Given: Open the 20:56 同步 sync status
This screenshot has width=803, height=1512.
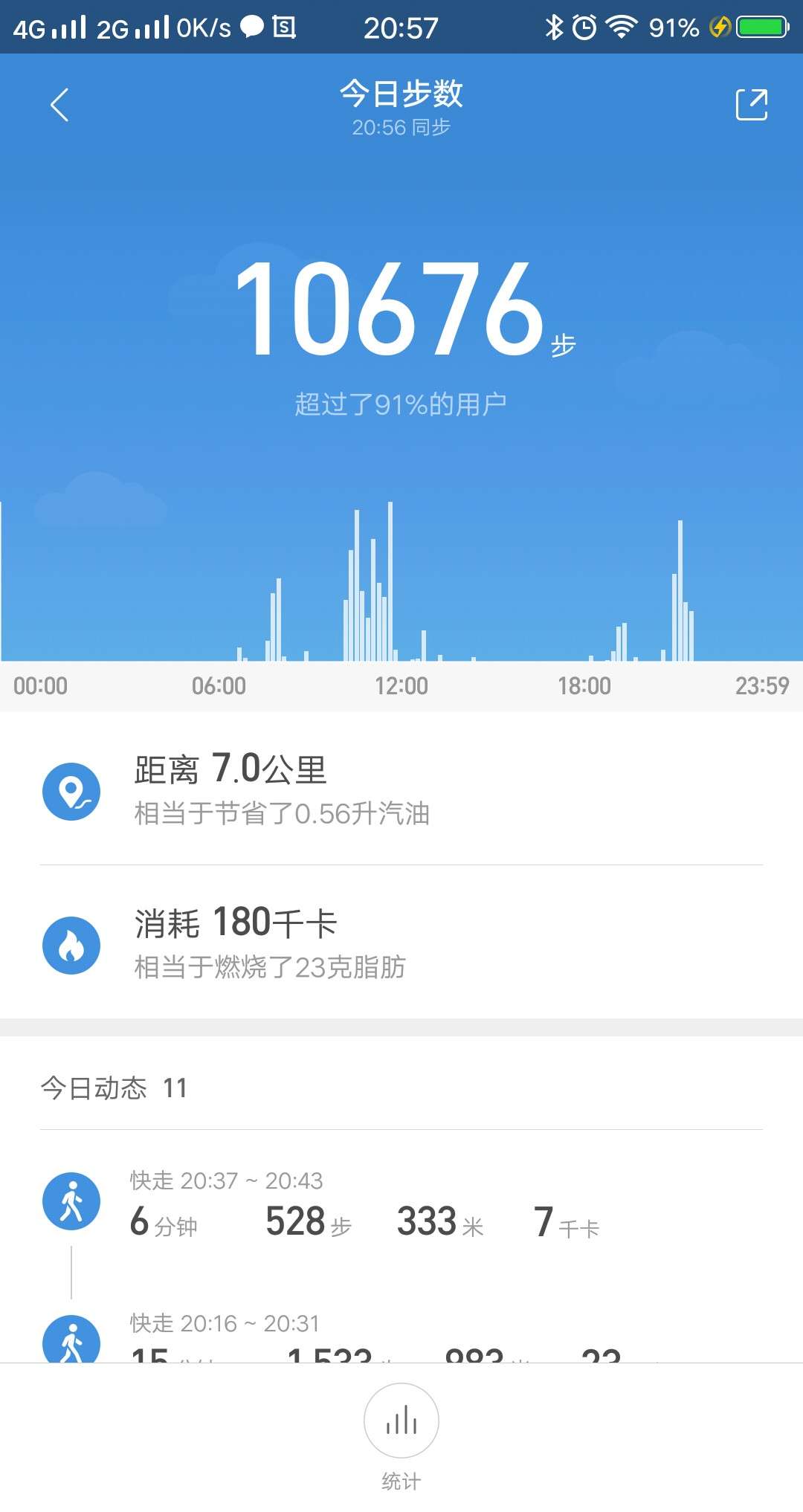Looking at the screenshot, I should (x=401, y=127).
